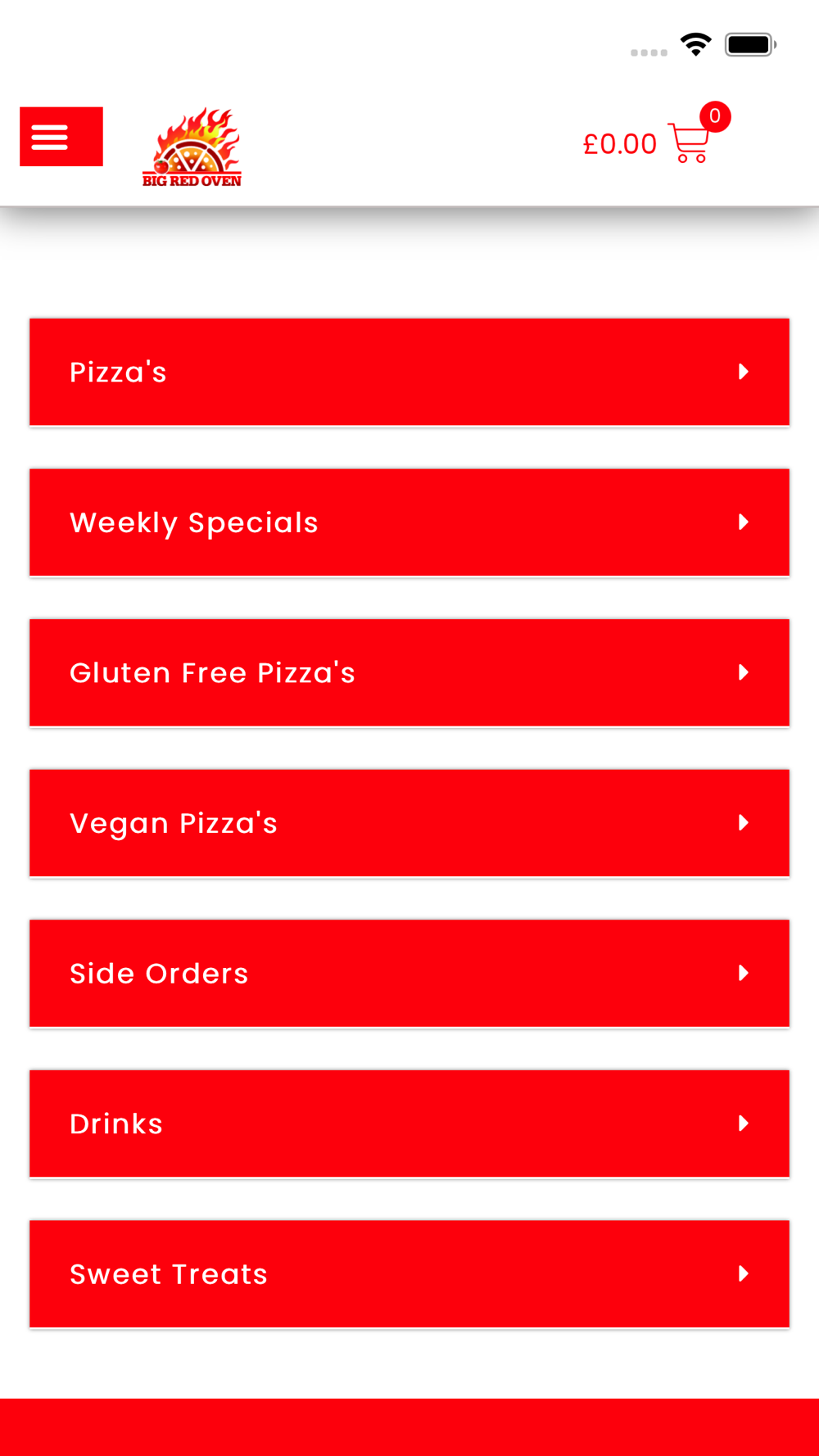Open the hamburger menu
Screen dimensions: 819x1456
coord(61,137)
